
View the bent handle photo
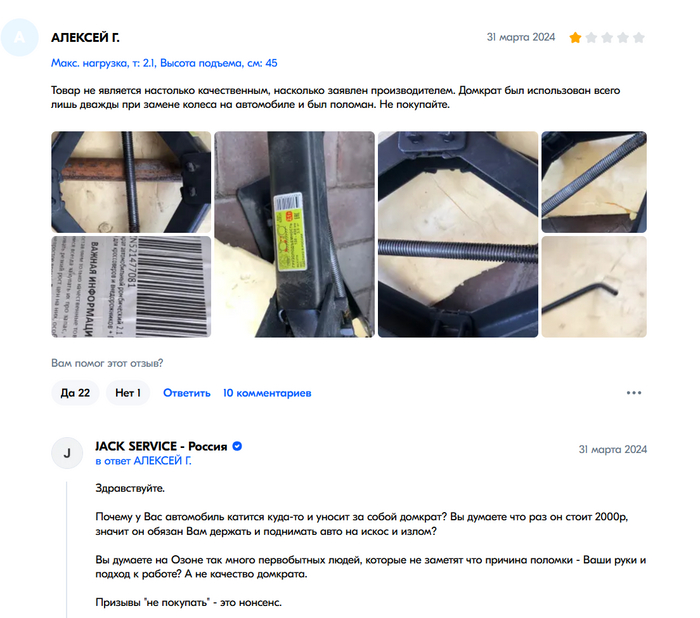594,287
